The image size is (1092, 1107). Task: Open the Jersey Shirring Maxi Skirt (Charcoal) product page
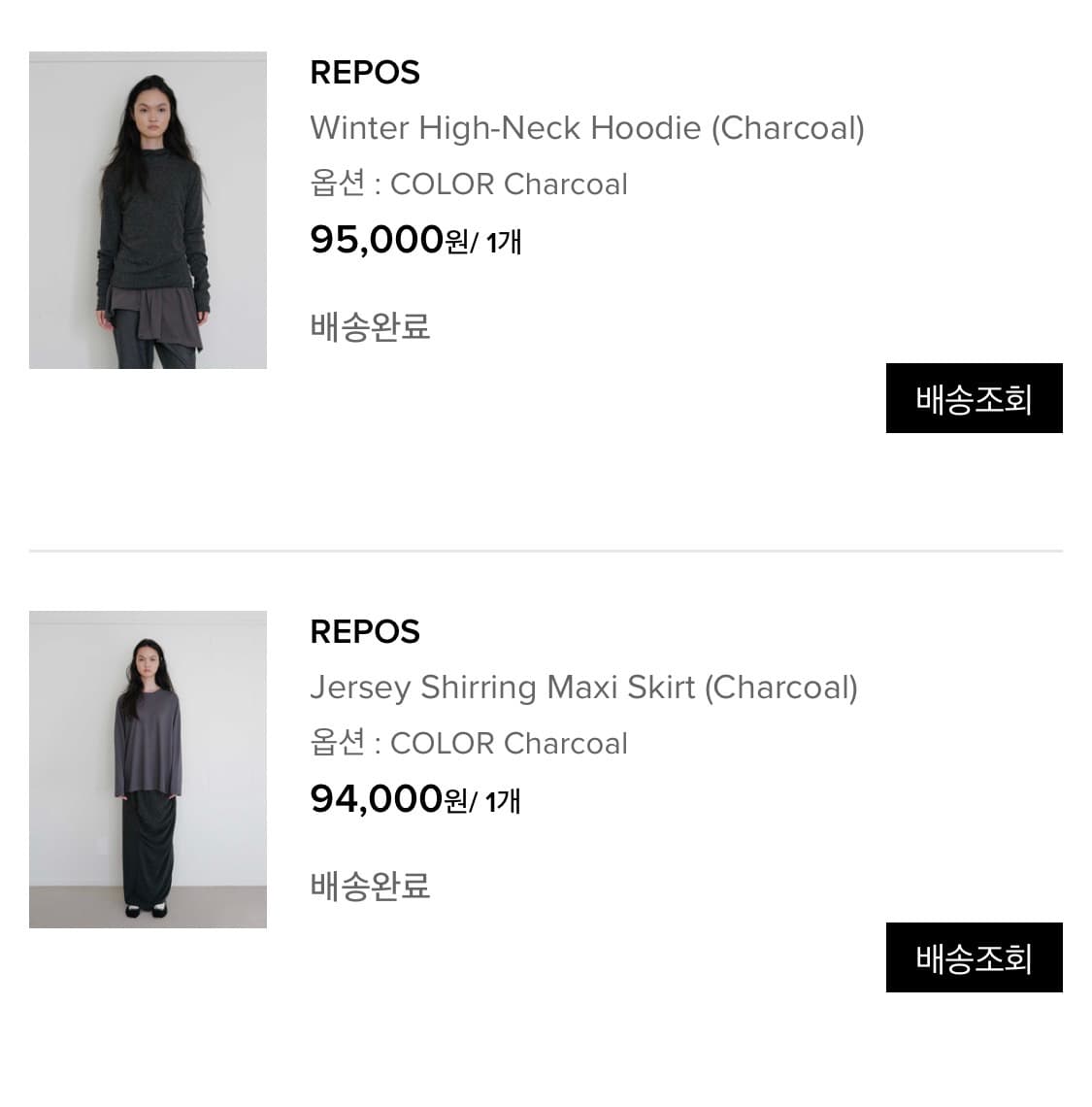[583, 687]
